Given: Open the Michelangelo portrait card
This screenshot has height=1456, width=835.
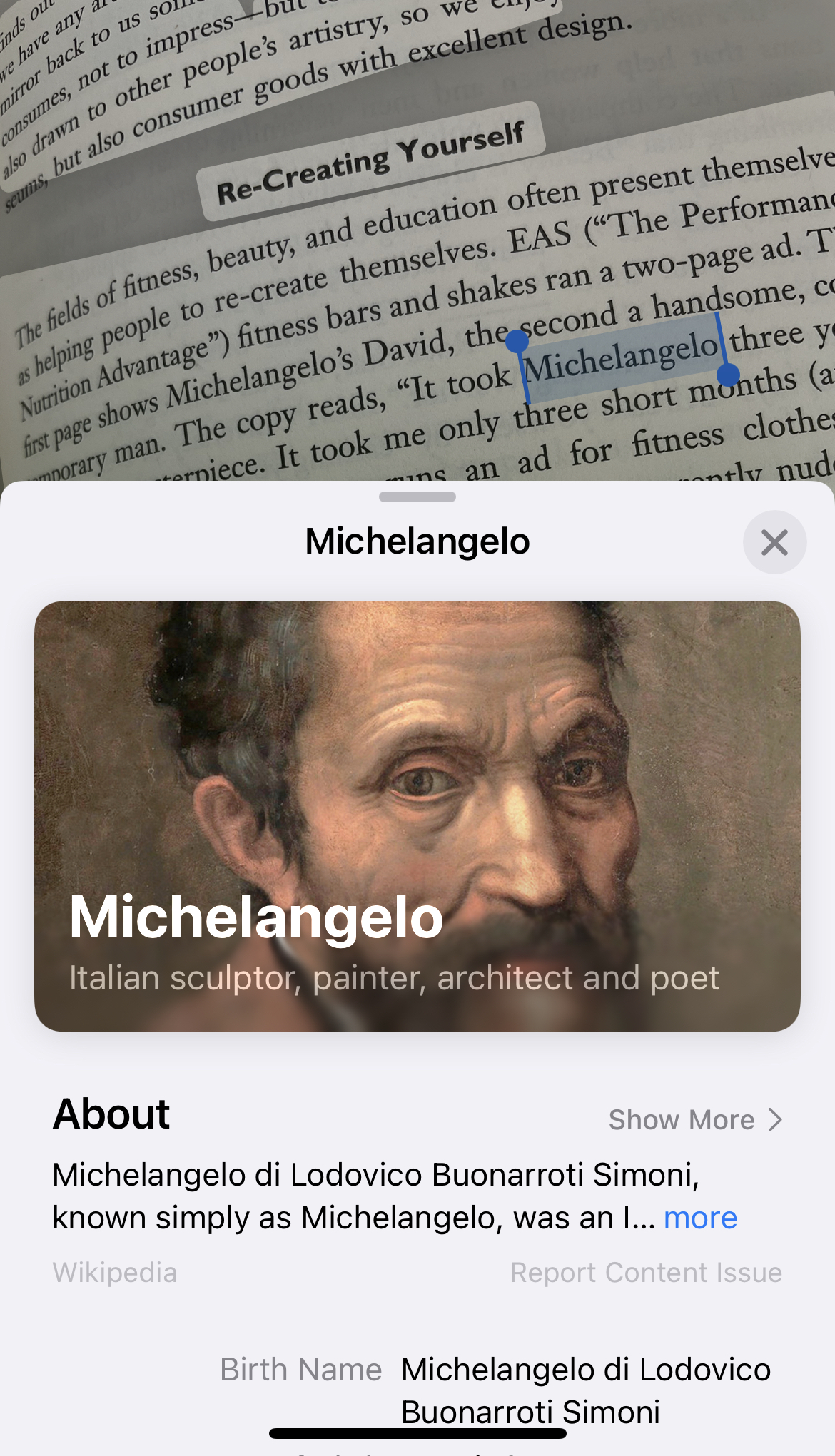Looking at the screenshot, I should [x=417, y=816].
